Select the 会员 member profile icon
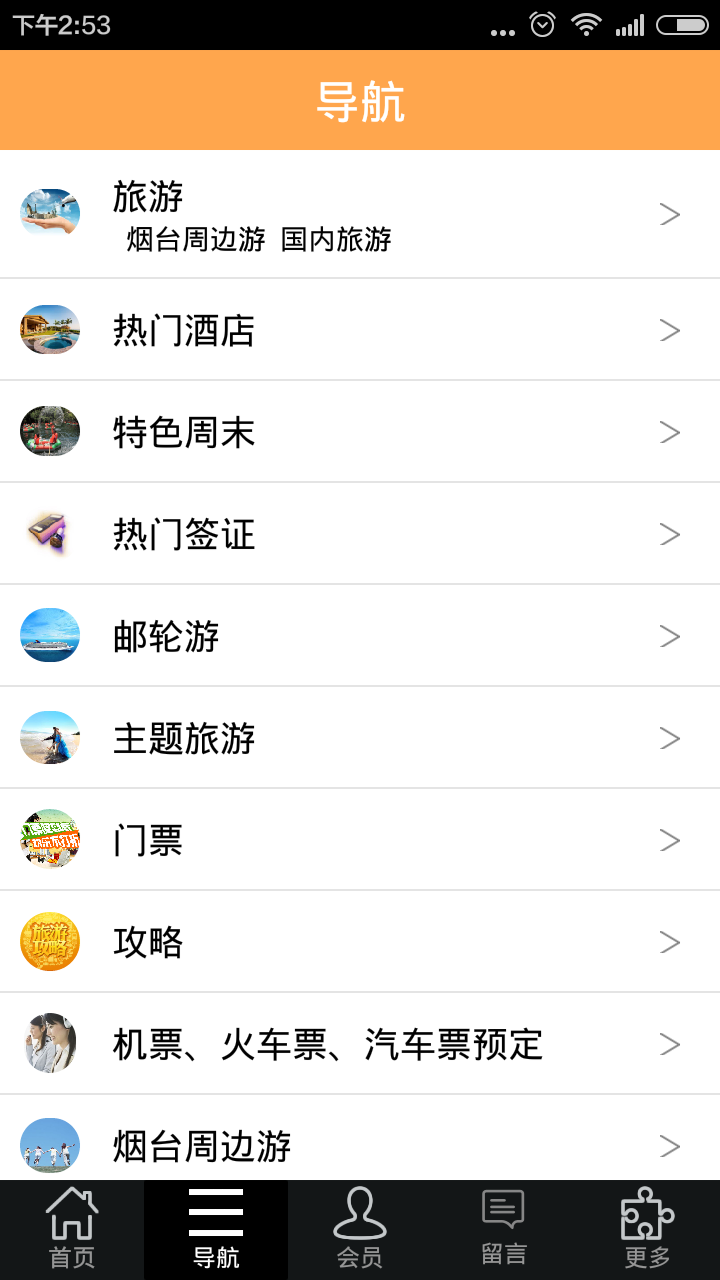This screenshot has width=720, height=1280. (360, 1215)
